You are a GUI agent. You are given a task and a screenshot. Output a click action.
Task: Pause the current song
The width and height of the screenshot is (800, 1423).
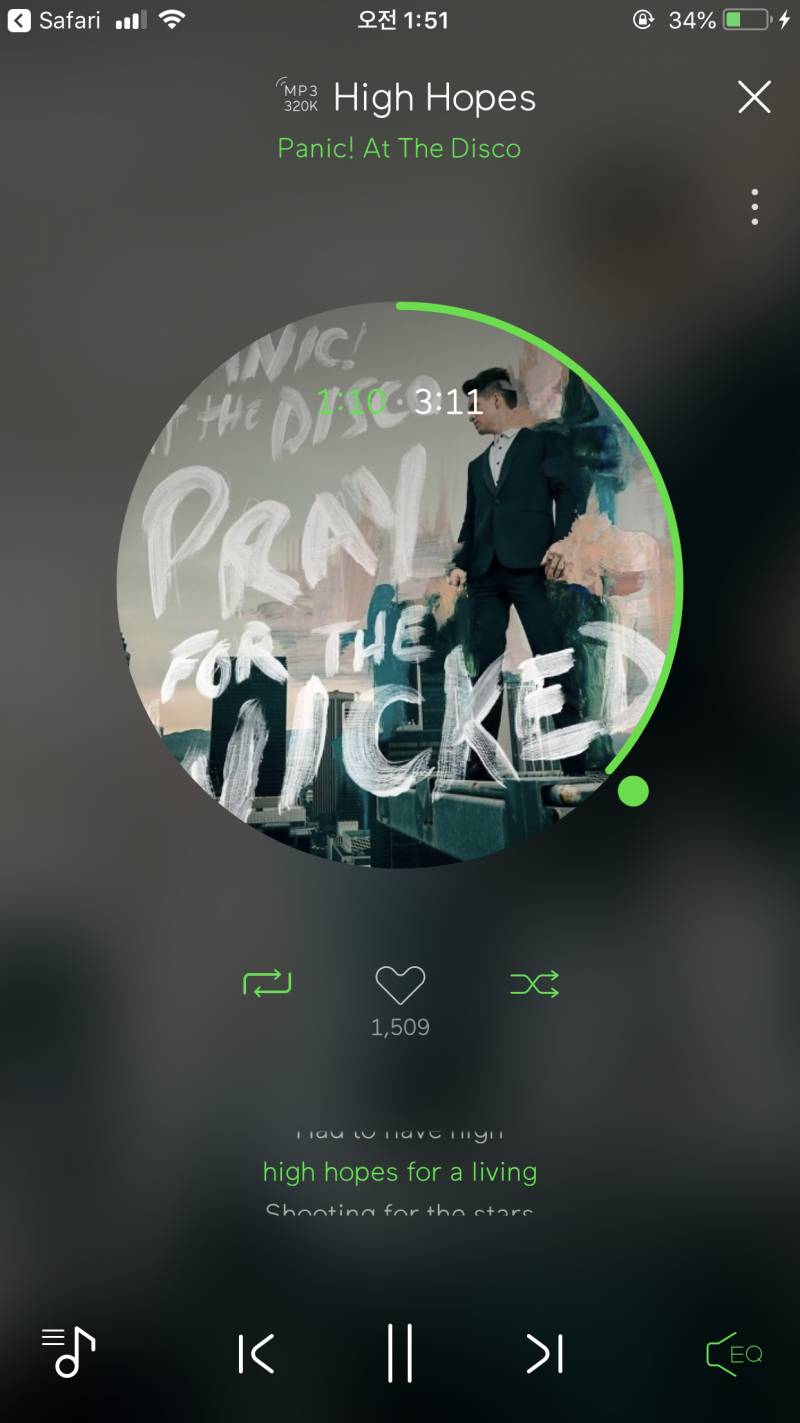click(400, 1354)
